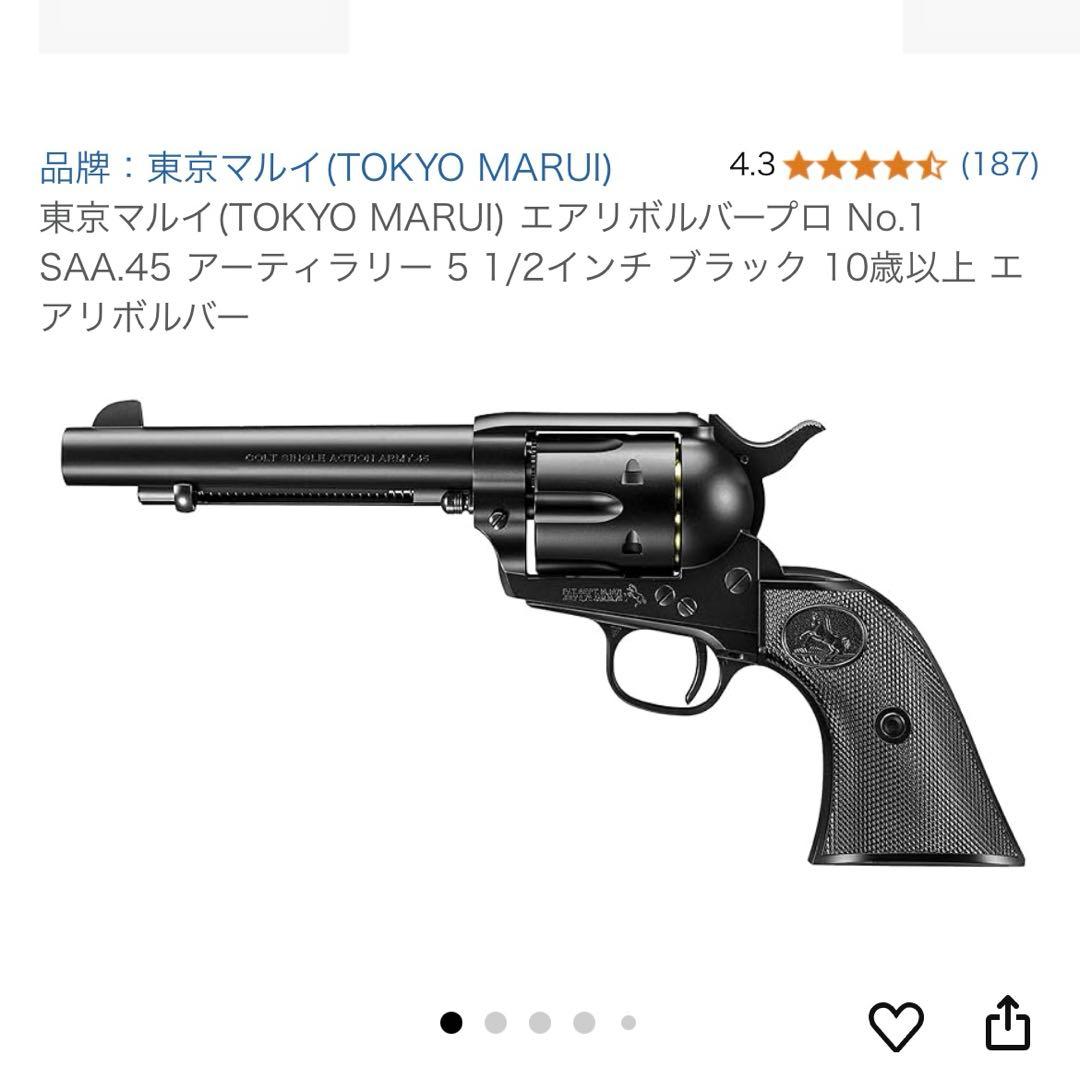
Task: Jump to the second image dot
Action: tap(496, 1023)
